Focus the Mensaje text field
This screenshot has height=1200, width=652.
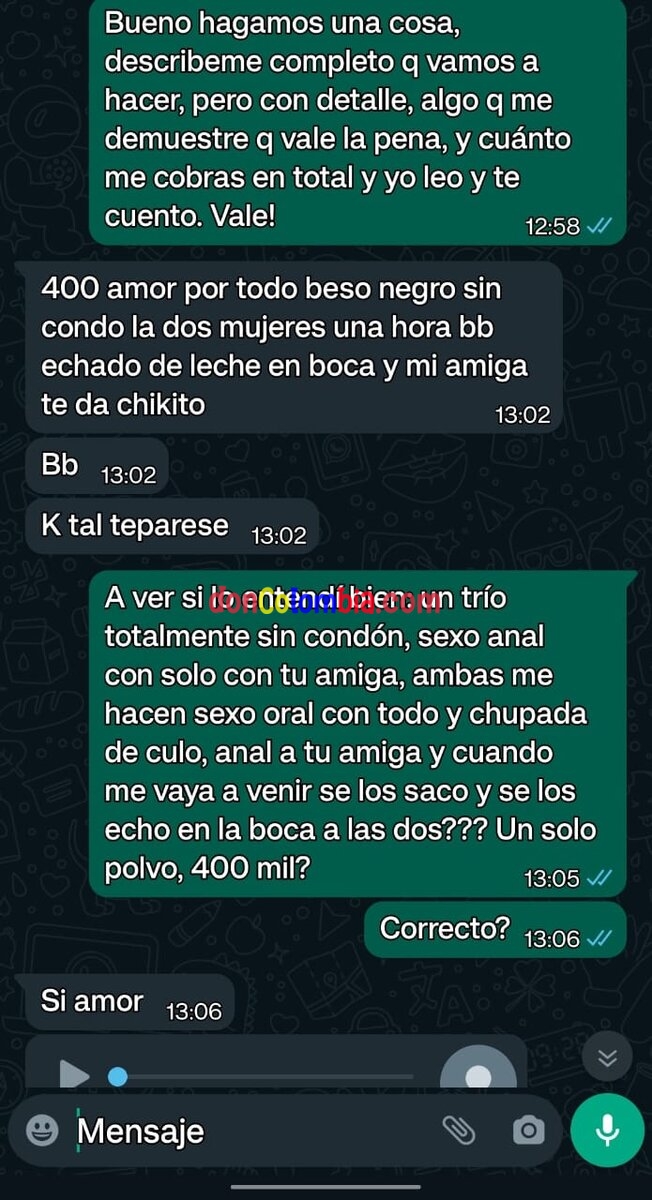[250, 1131]
